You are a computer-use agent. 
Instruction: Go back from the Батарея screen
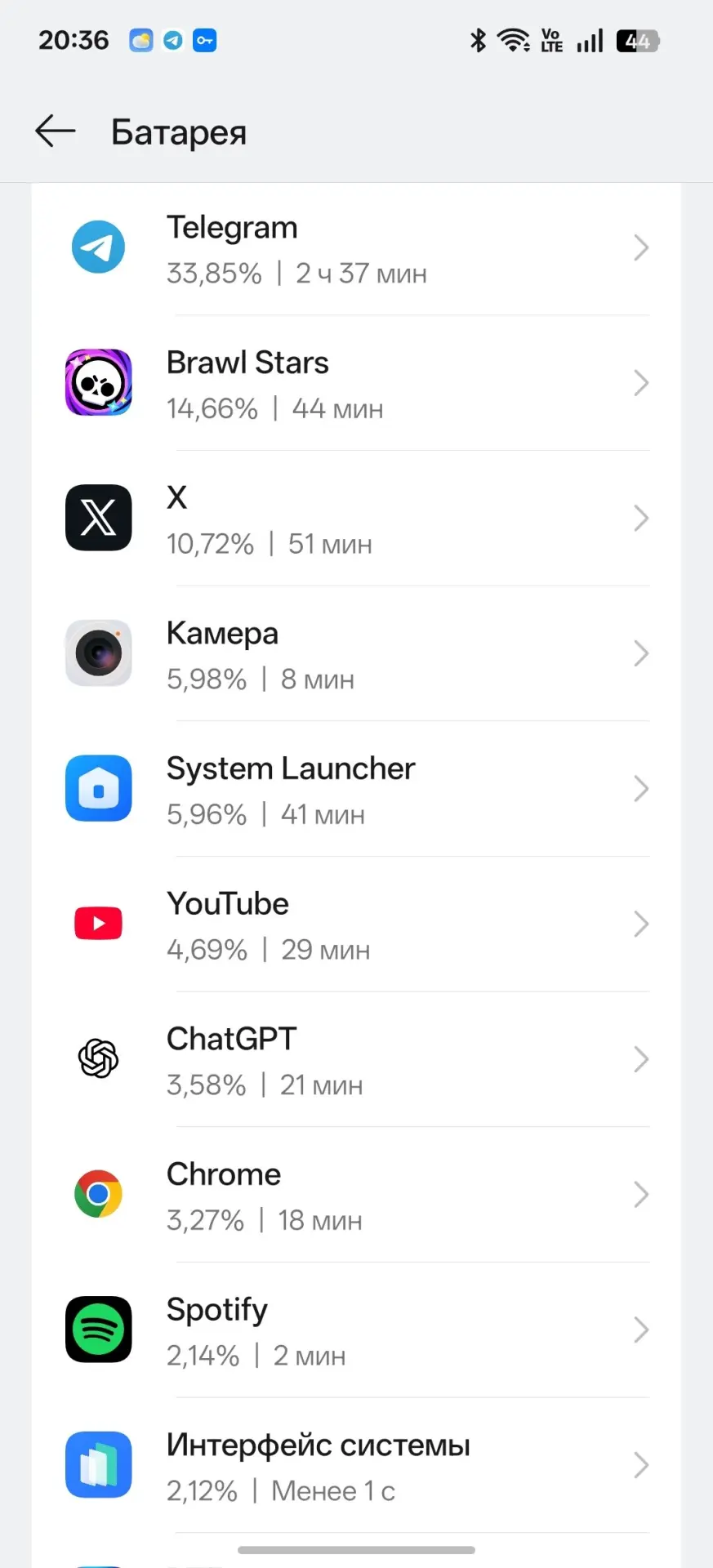pos(56,131)
